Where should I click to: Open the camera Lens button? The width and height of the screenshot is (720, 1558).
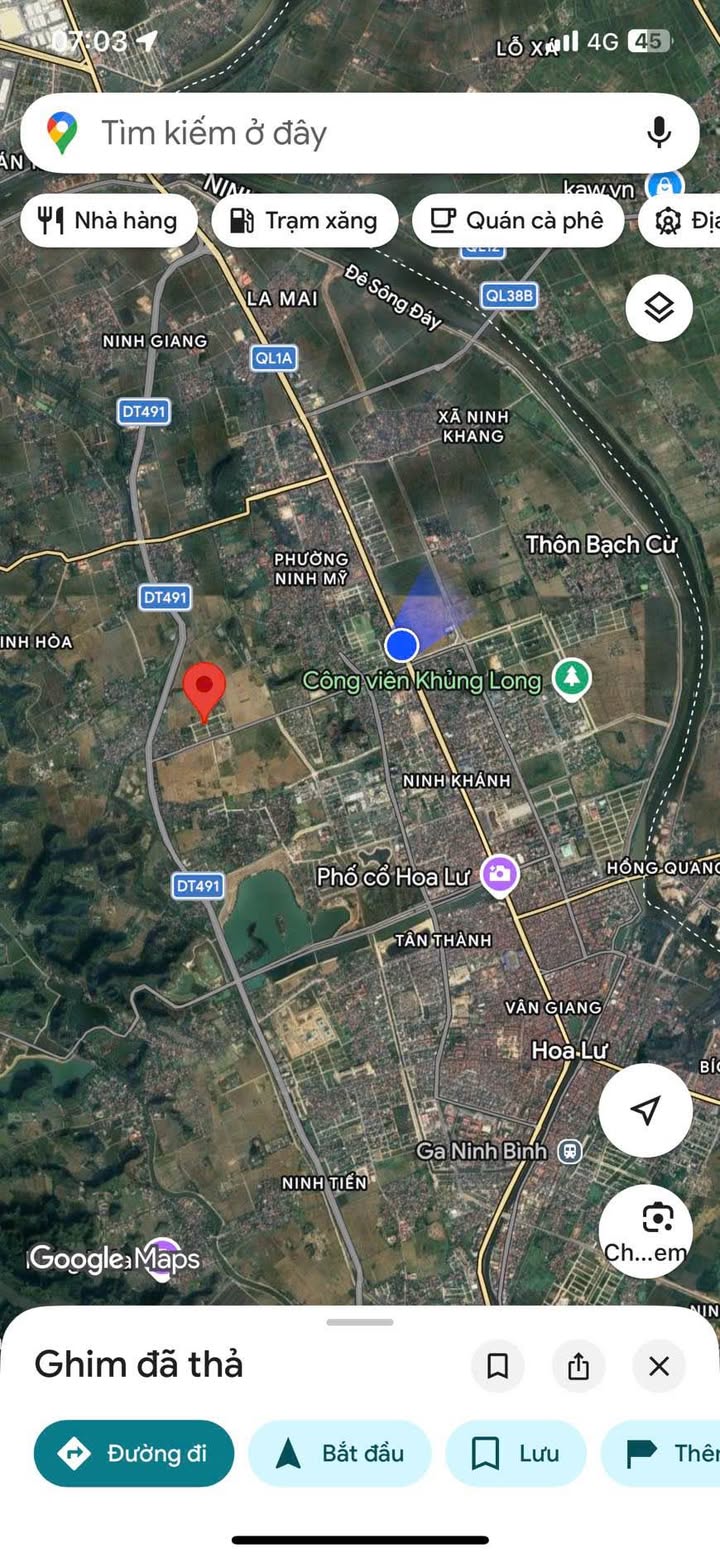tap(646, 1229)
